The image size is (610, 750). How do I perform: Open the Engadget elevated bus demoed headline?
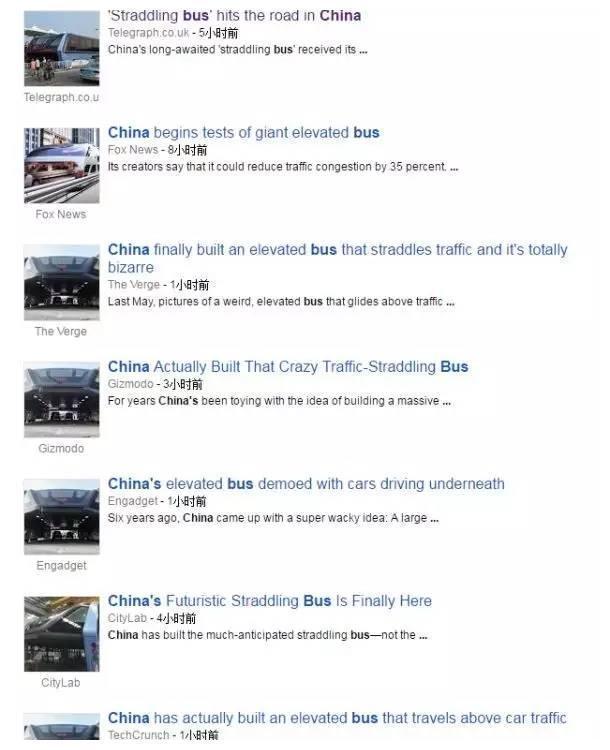(306, 484)
